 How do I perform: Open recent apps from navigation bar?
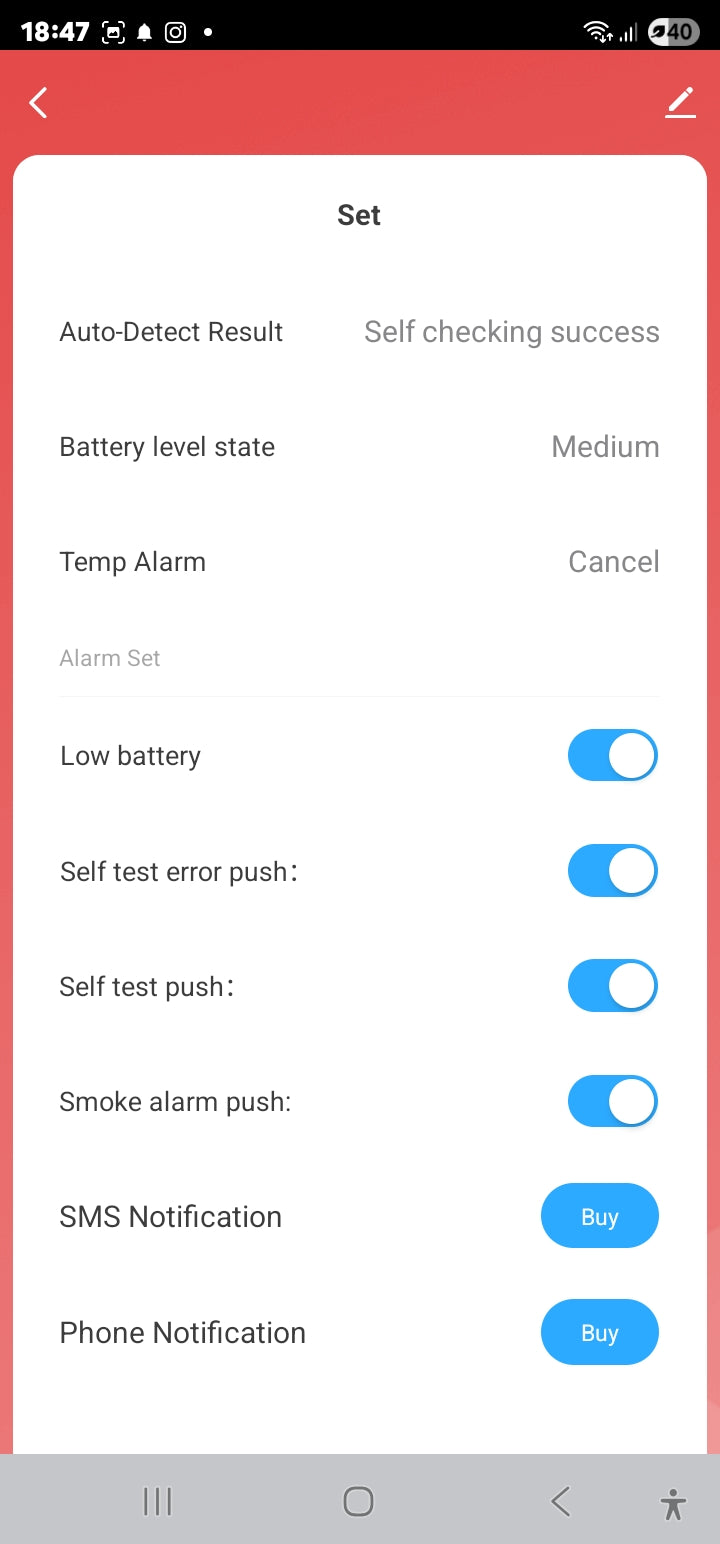[x=158, y=1501]
